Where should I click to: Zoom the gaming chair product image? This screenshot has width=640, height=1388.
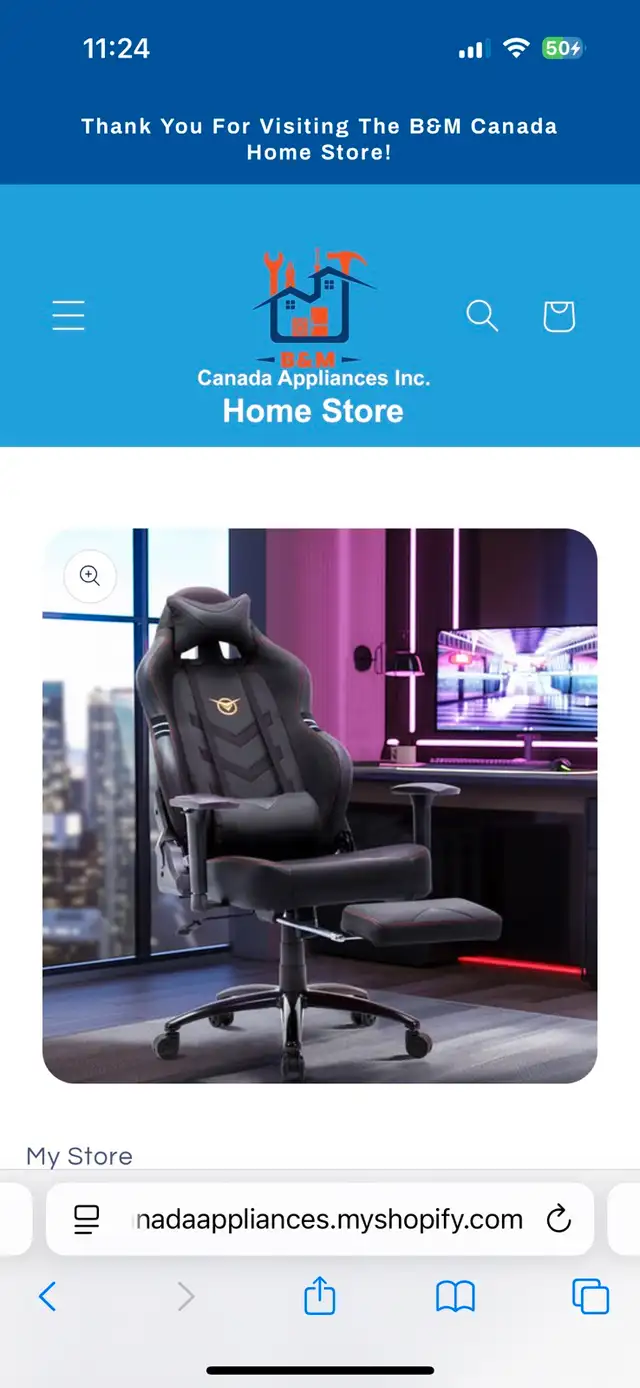tap(90, 575)
